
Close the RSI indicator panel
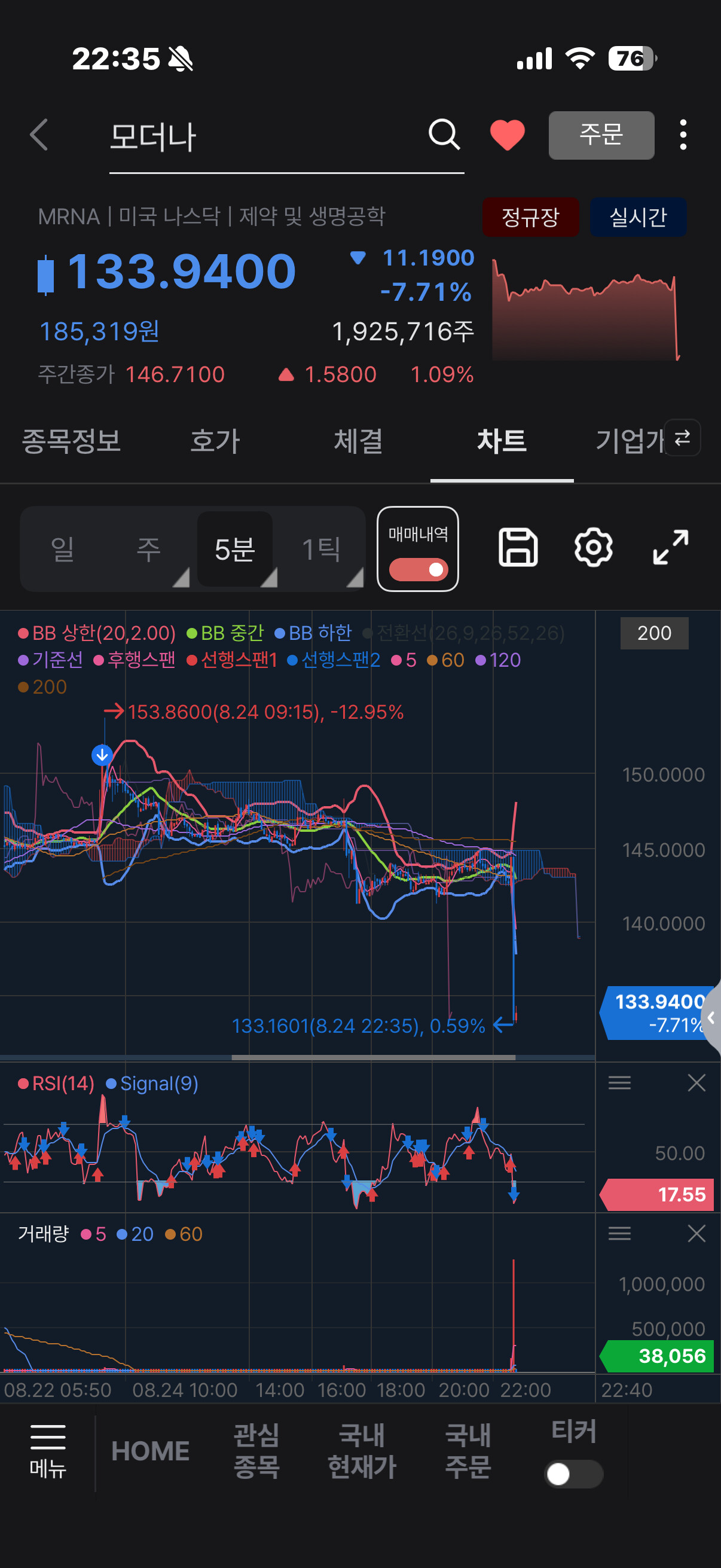[696, 1083]
